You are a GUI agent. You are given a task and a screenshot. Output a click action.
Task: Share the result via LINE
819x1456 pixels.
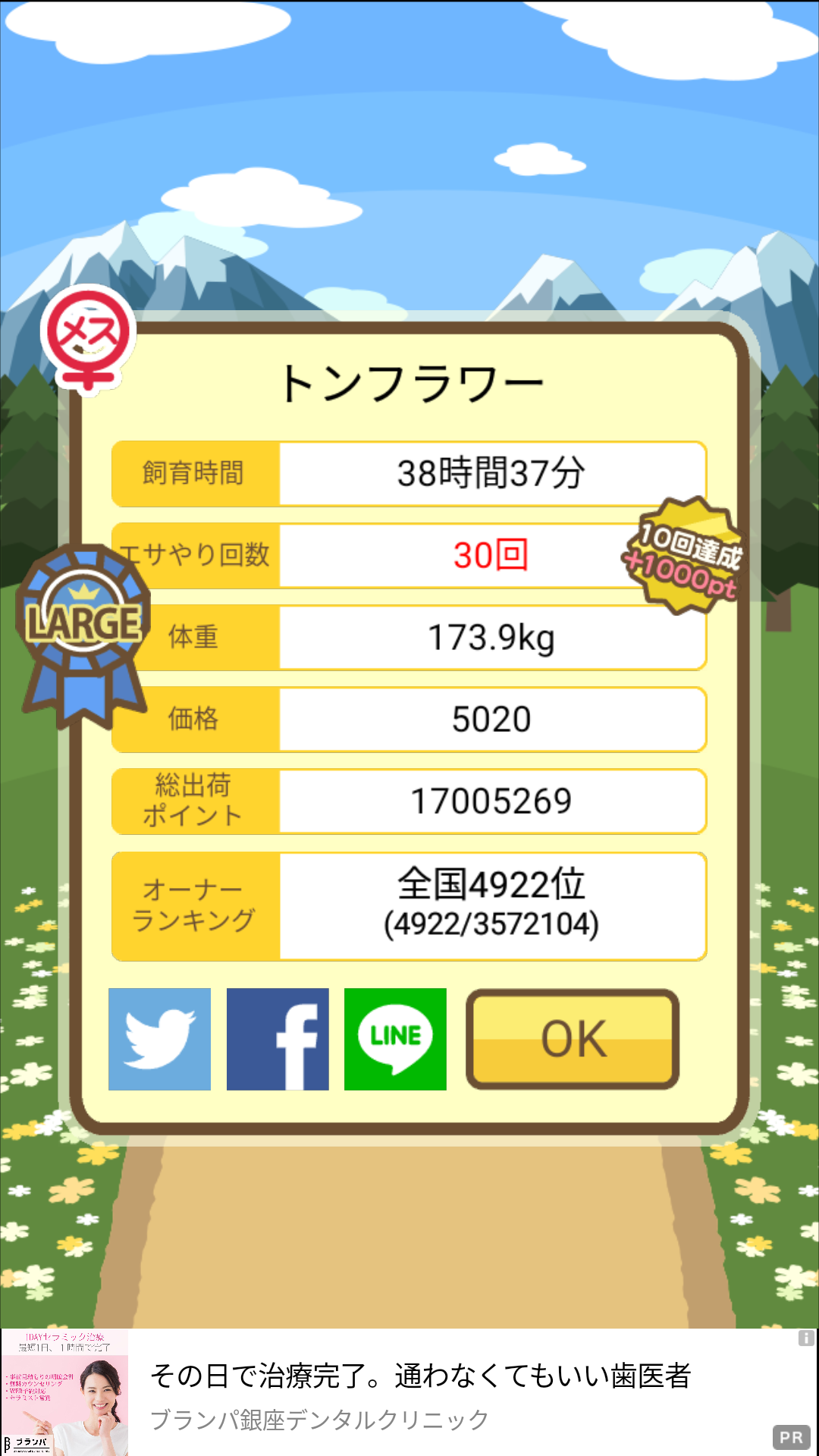[x=395, y=1039]
